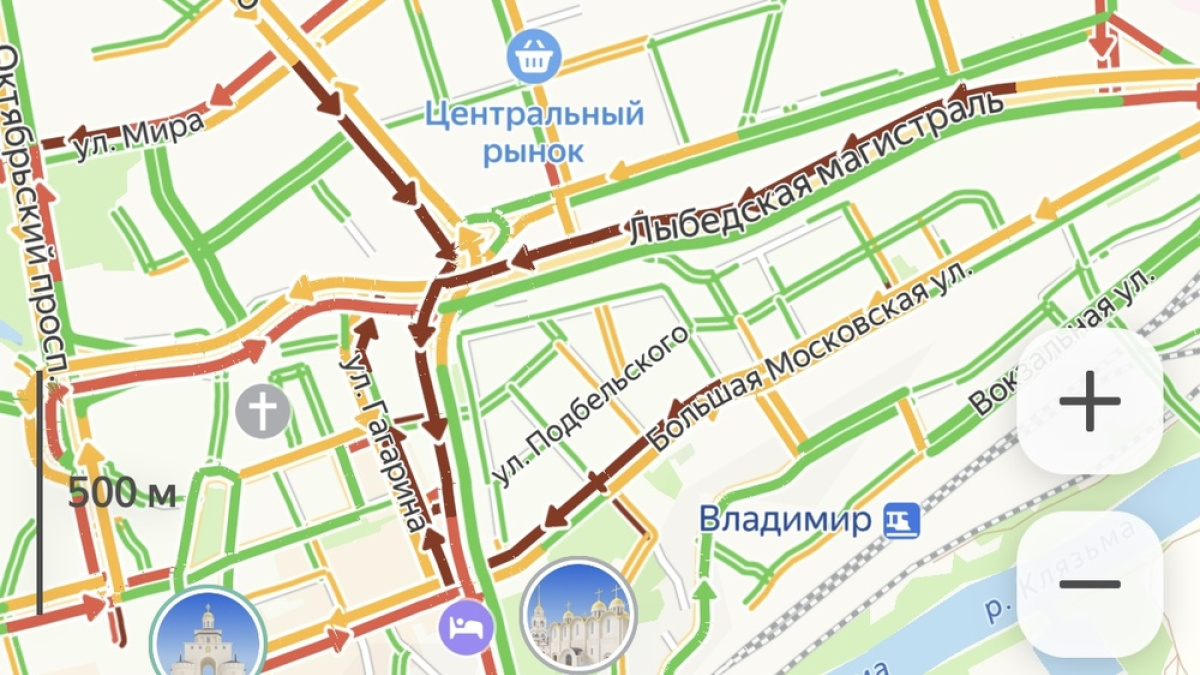Zoom out with the minus button

tap(1090, 584)
